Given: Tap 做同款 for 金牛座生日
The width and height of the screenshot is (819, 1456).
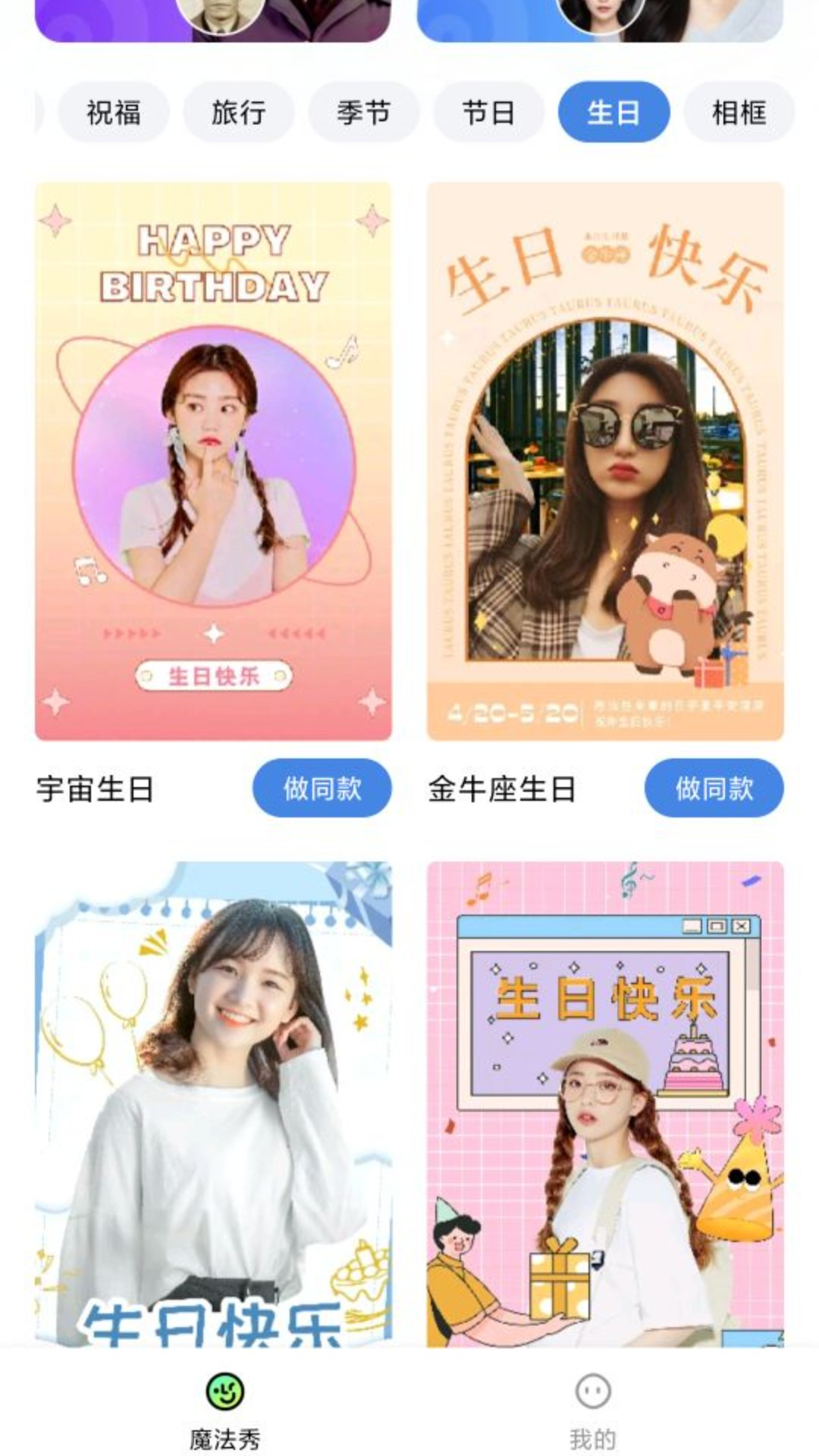Looking at the screenshot, I should point(714,788).
